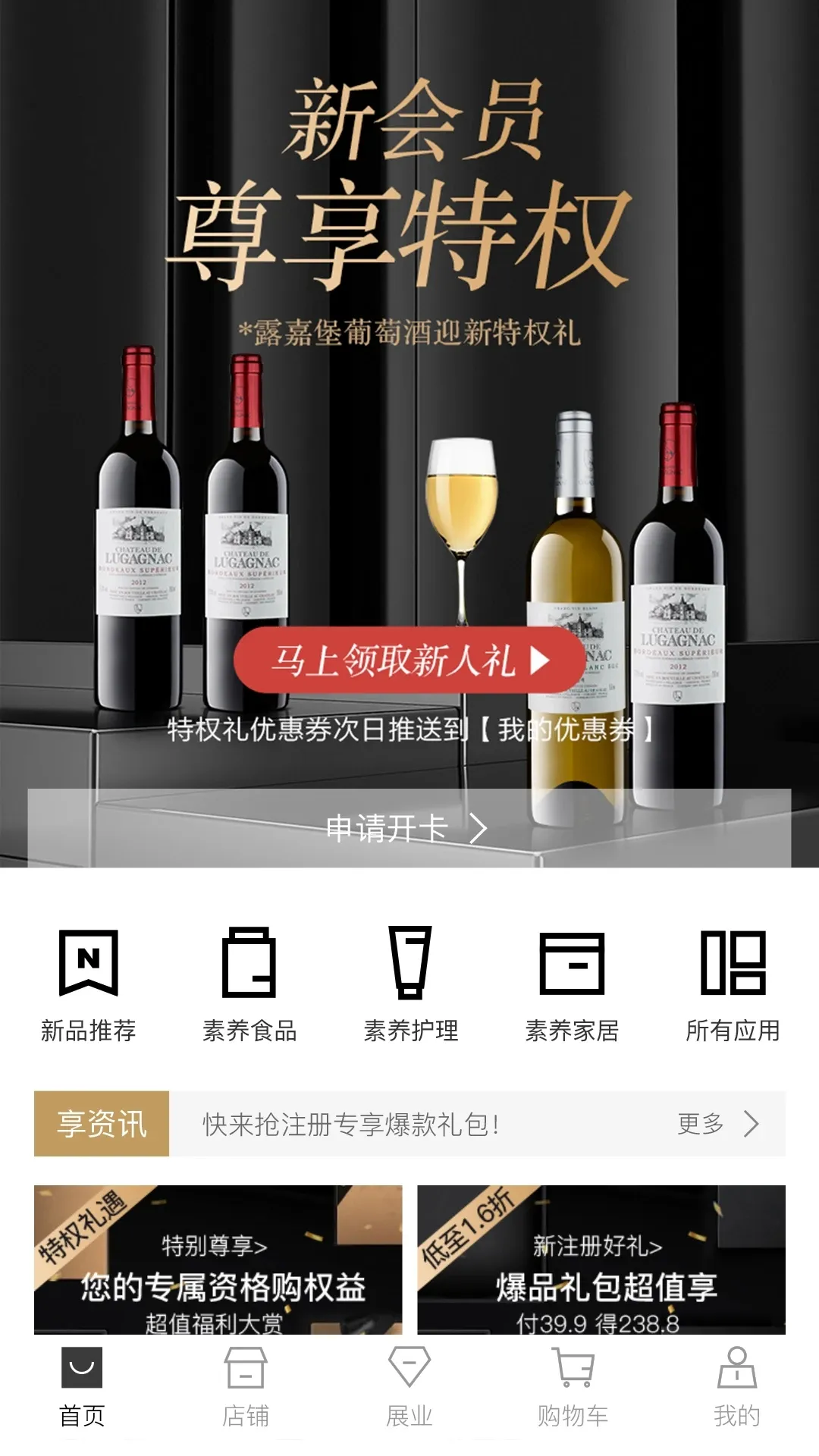Screen dimensions: 819x1456
Task: Open the 素养护理 category
Action: [x=410, y=984]
